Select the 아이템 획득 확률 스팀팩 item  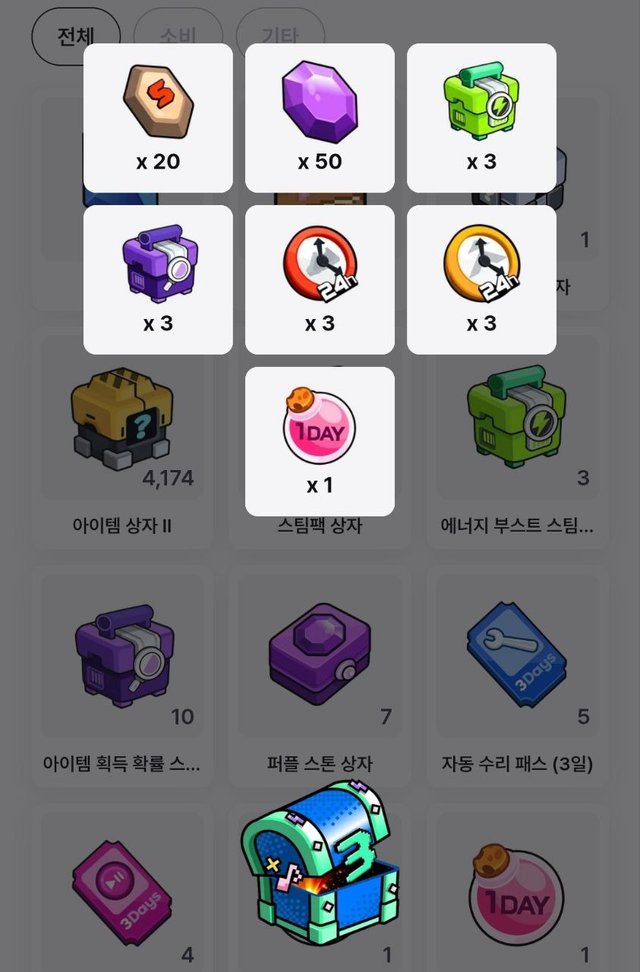click(x=121, y=680)
